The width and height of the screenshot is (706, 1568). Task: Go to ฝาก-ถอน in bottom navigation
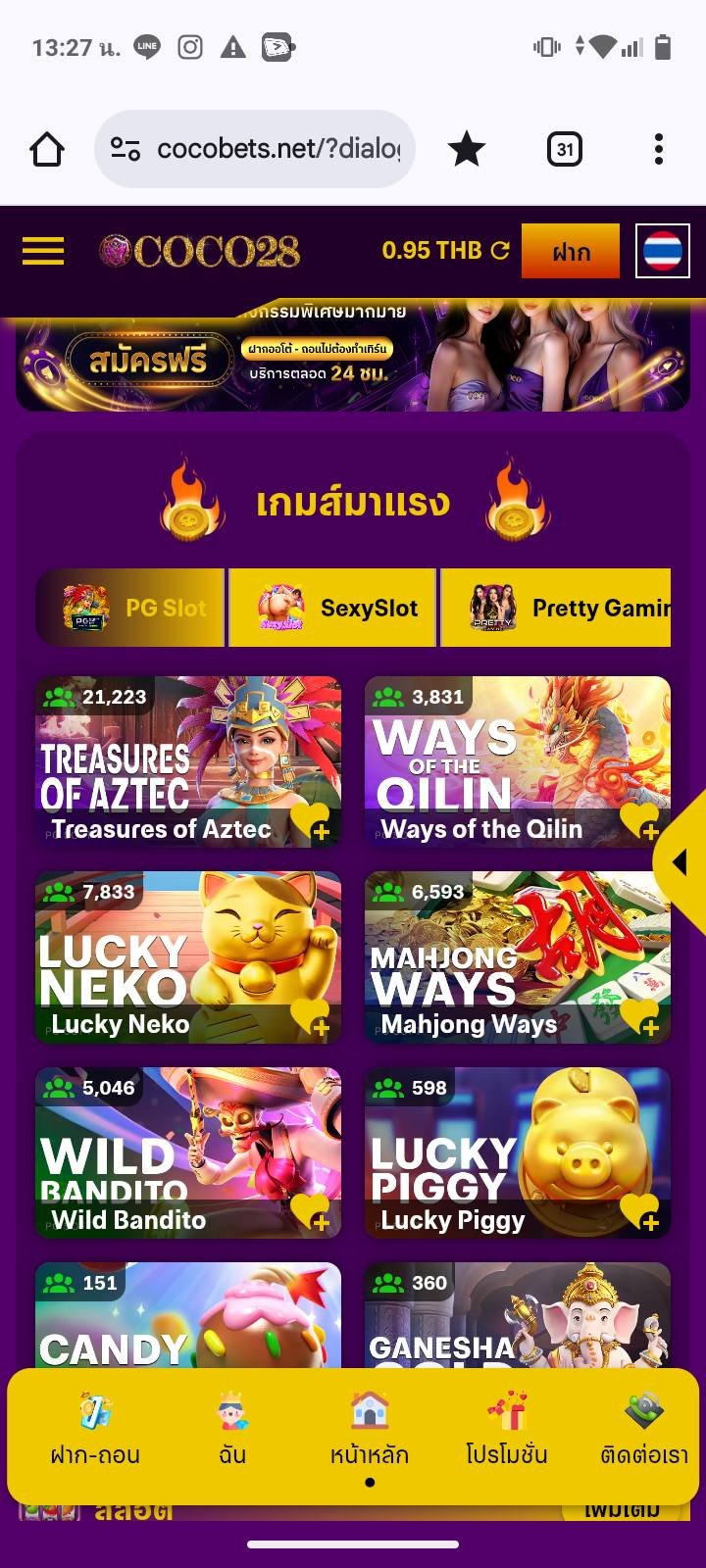tap(95, 1431)
